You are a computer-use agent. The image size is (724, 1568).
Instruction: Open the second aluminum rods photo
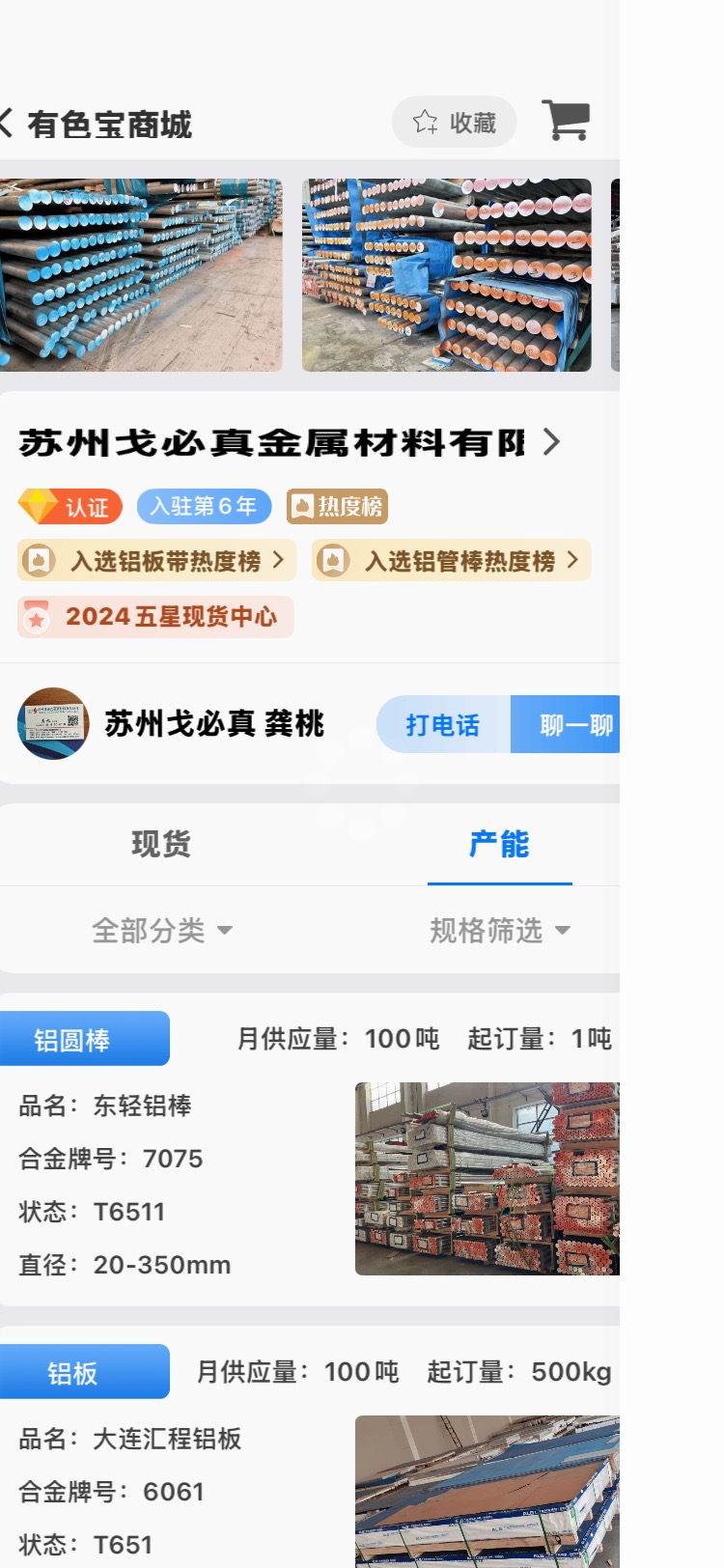pyautogui.click(x=446, y=275)
